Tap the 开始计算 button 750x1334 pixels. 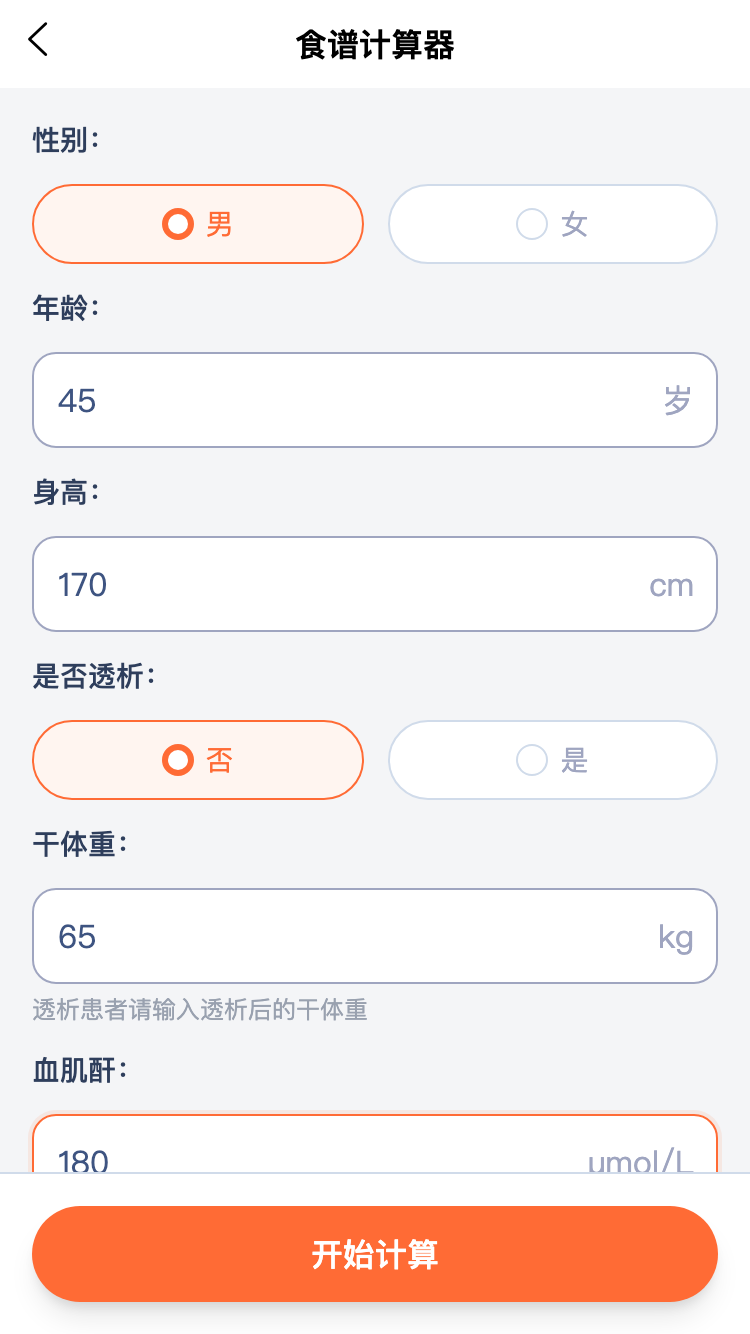click(375, 1254)
